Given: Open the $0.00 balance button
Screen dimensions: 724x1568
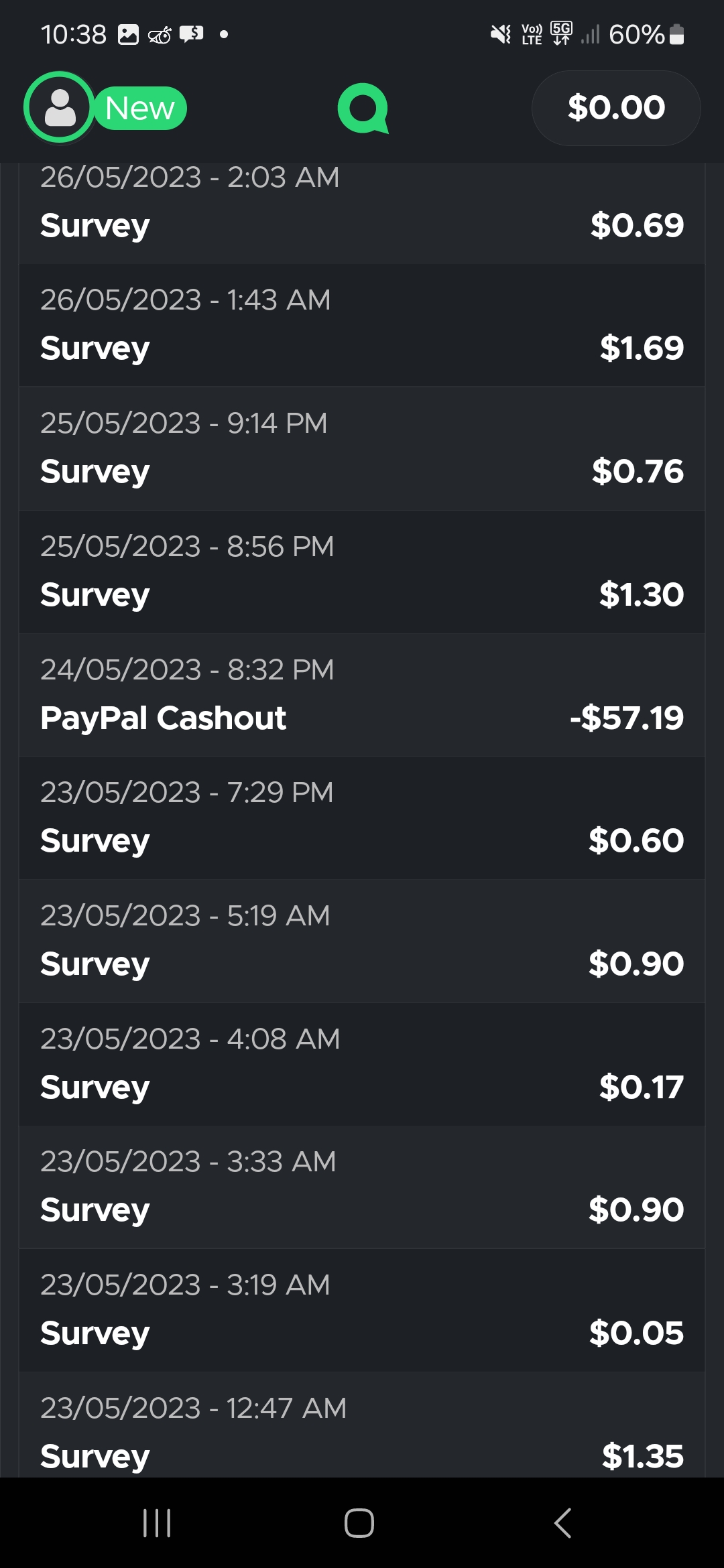Looking at the screenshot, I should (615, 108).
